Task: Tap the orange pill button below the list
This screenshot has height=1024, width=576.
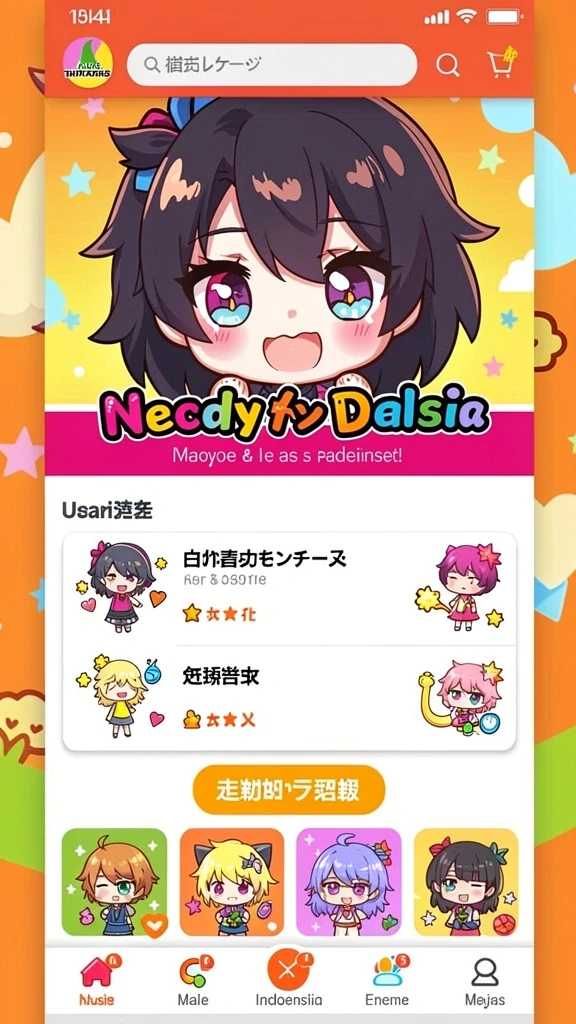Action: (x=289, y=790)
